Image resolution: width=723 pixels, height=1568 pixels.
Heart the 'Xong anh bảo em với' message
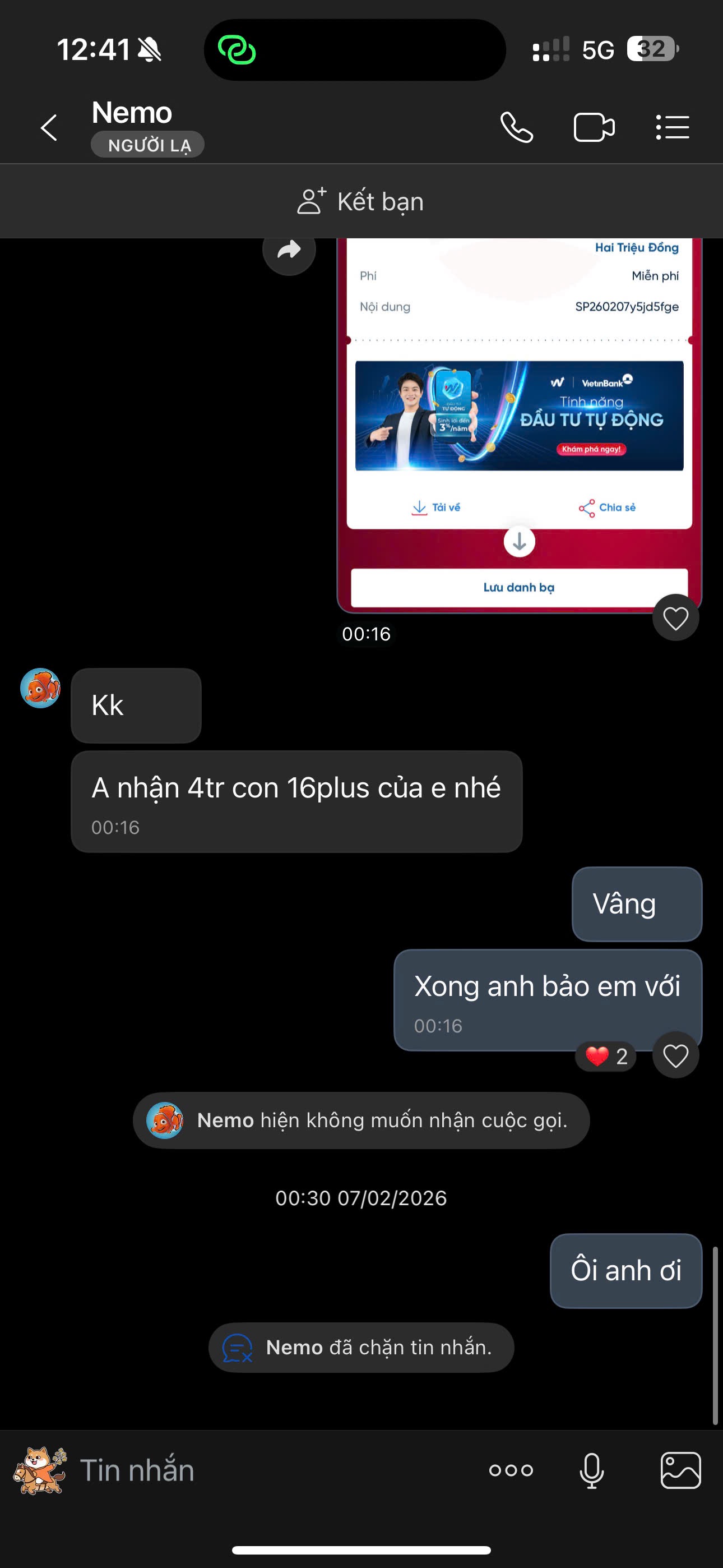(x=674, y=1056)
